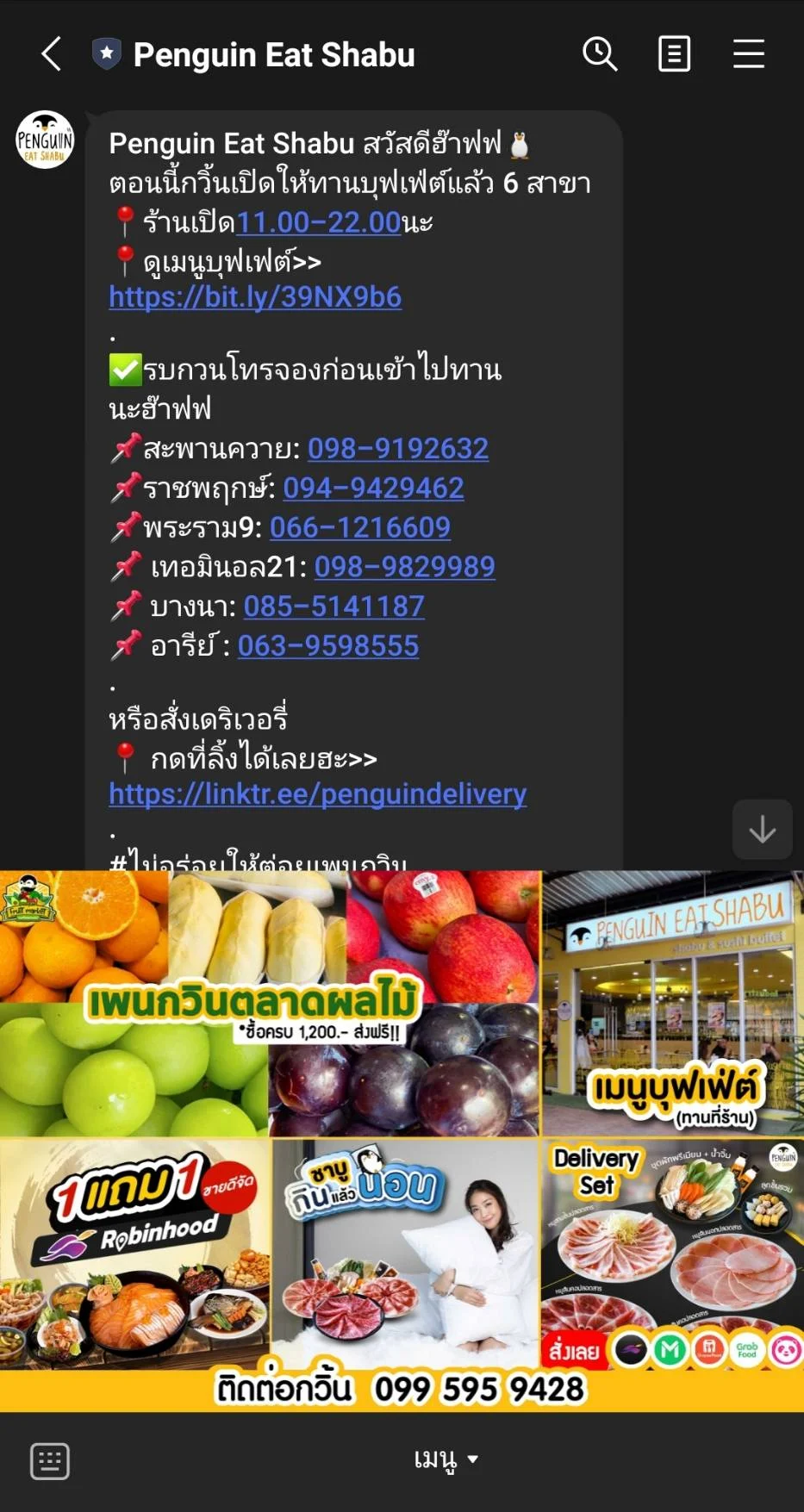
Task: Open the เมนูบุฟเฟ่ต์ rich menu tile
Action: click(673, 1003)
